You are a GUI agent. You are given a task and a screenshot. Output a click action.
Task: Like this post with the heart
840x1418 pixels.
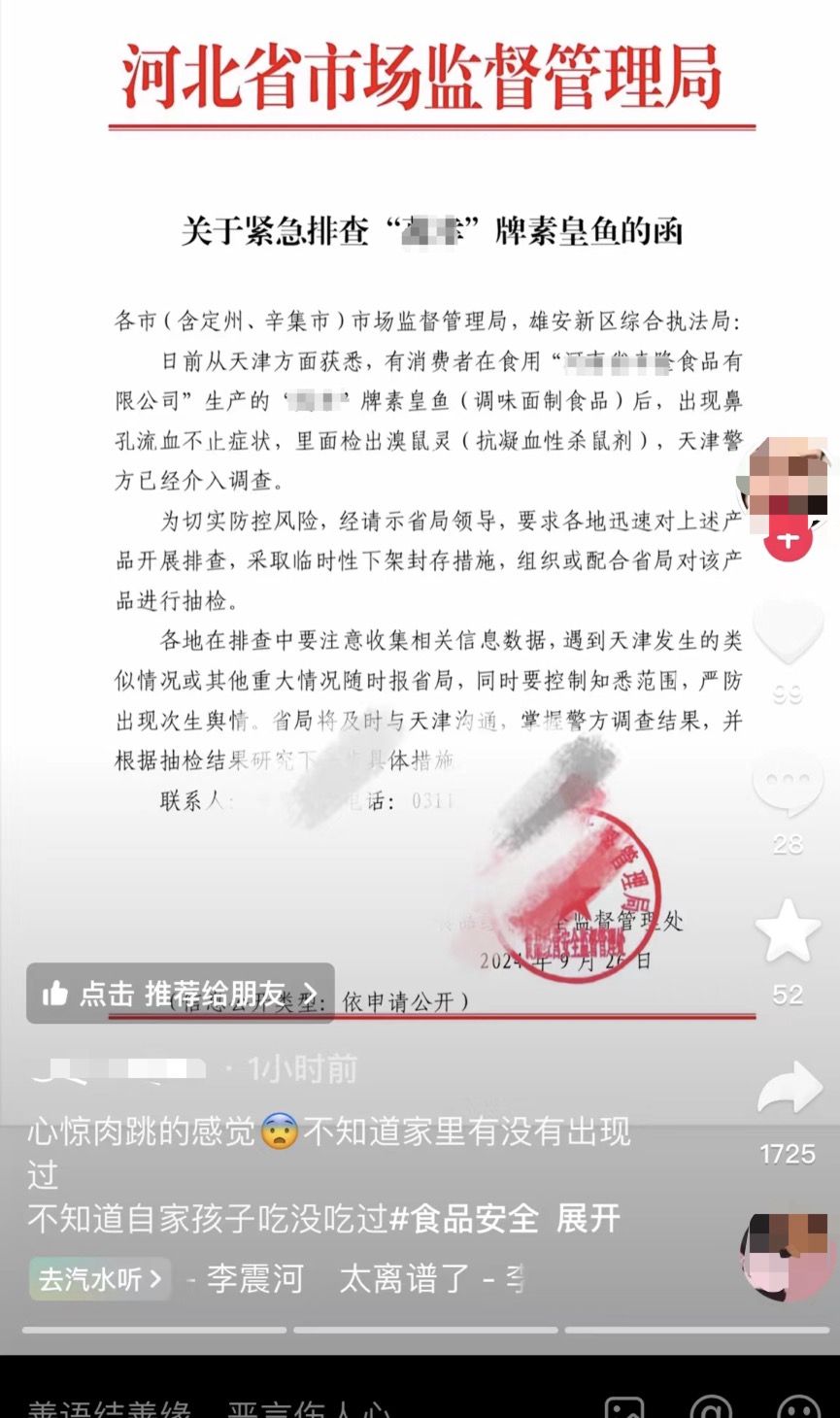788,633
